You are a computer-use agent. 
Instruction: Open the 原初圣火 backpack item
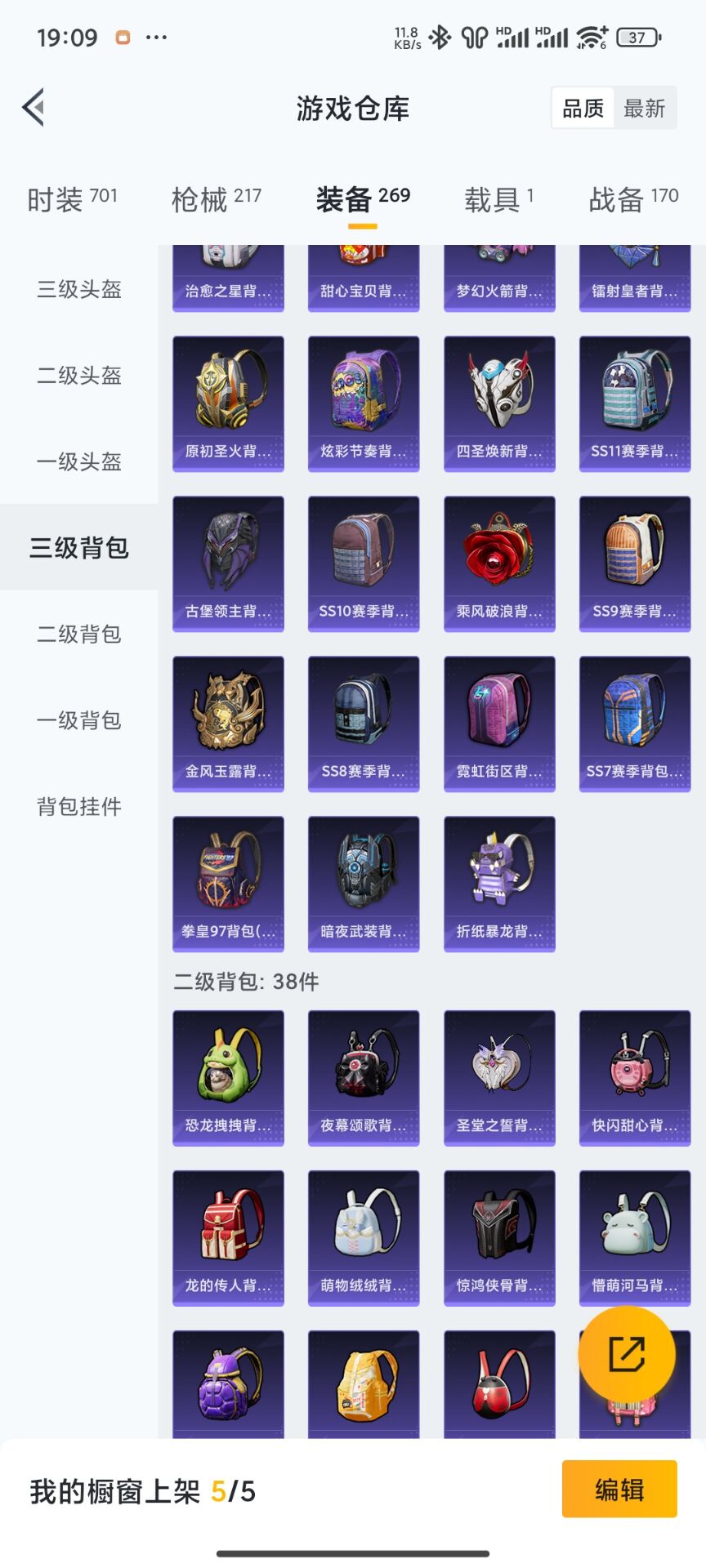click(x=228, y=404)
